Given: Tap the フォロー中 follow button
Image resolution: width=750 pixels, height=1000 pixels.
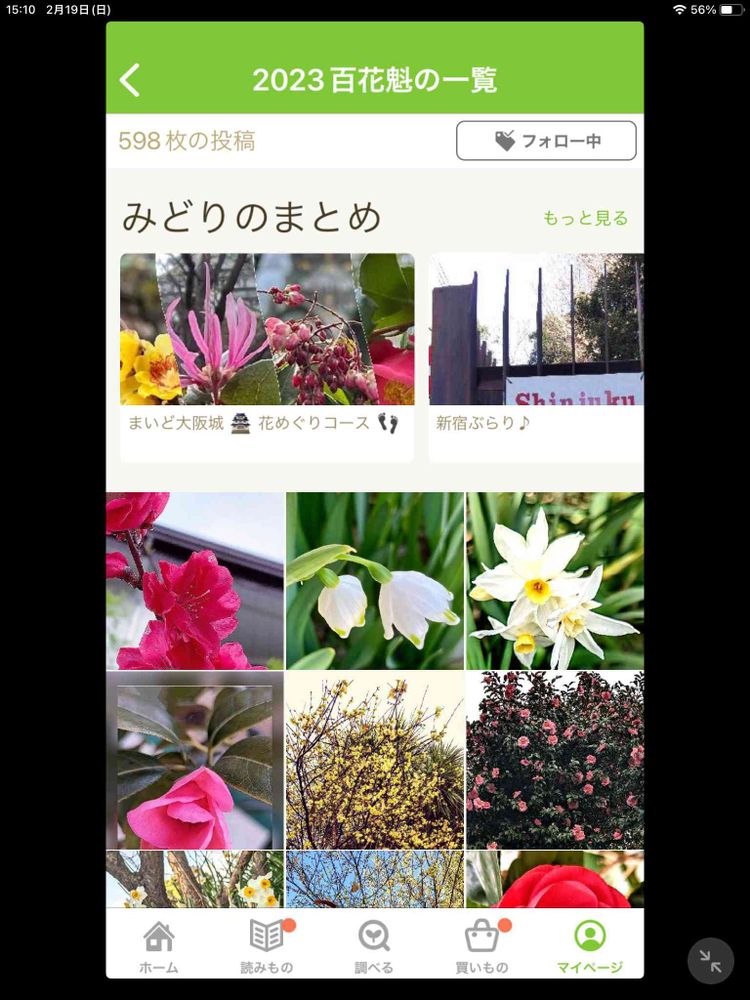Looking at the screenshot, I should [x=546, y=140].
